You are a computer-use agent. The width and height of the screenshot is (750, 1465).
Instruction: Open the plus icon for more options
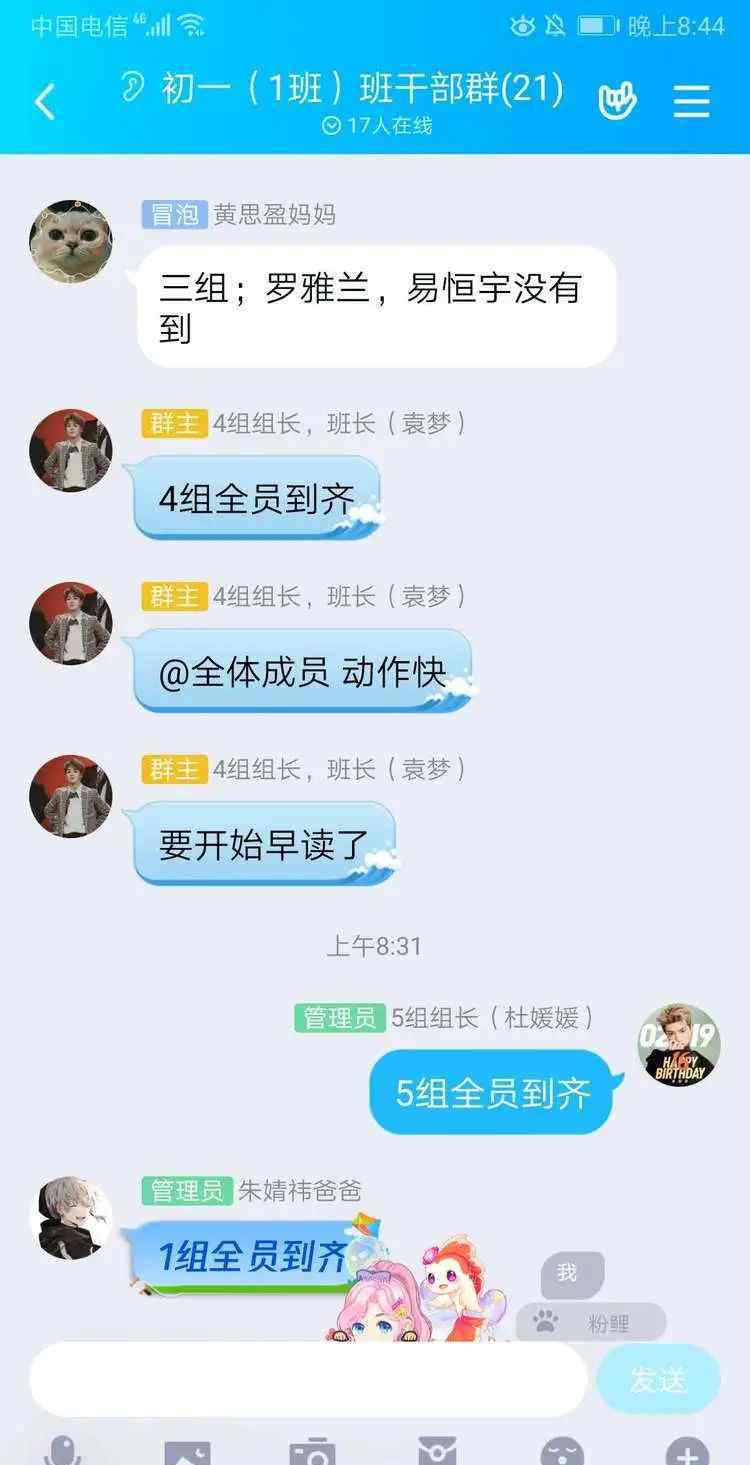[x=687, y=1451]
